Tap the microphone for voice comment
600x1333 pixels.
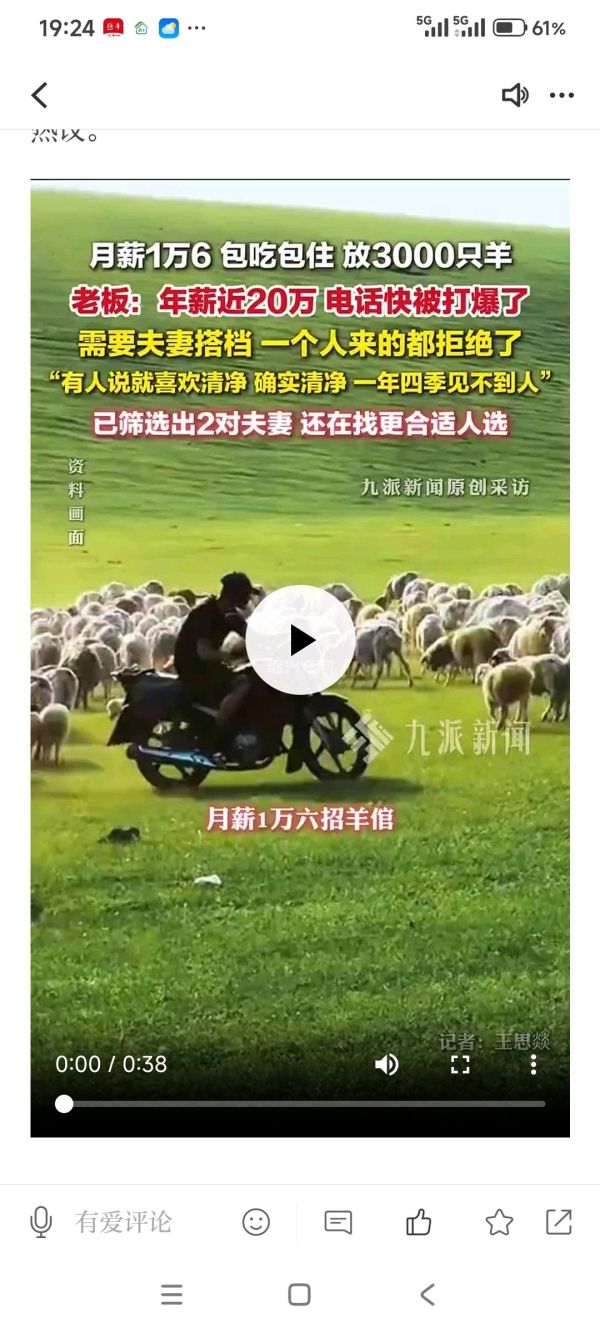[x=41, y=1222]
